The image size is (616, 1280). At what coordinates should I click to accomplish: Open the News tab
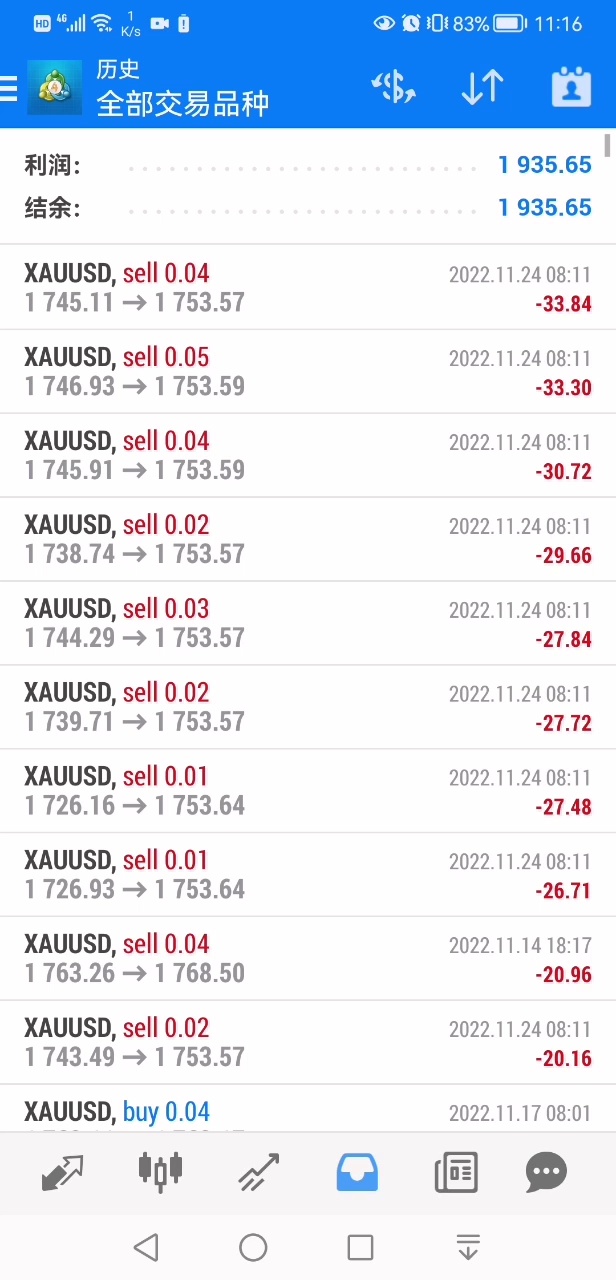click(x=456, y=1172)
